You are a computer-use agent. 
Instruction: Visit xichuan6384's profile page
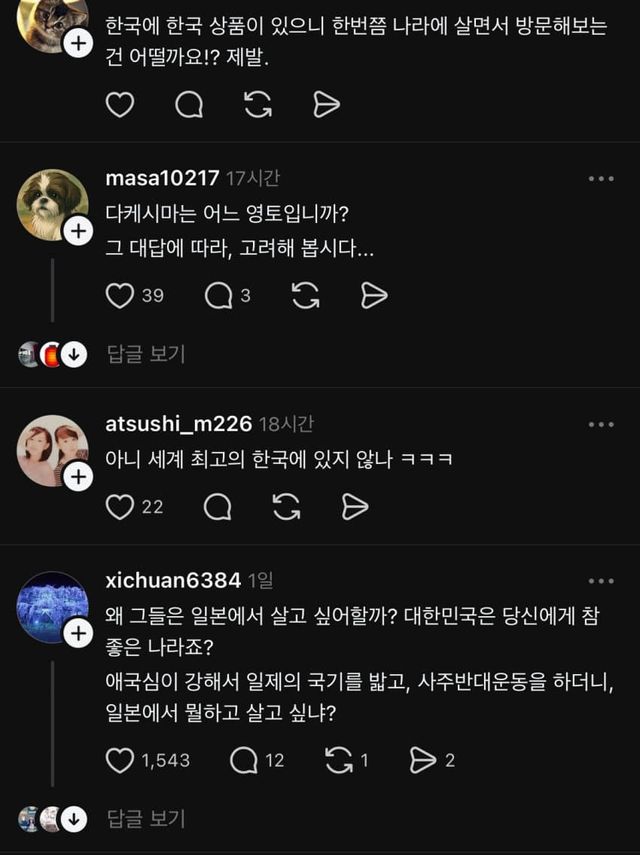pos(173,580)
